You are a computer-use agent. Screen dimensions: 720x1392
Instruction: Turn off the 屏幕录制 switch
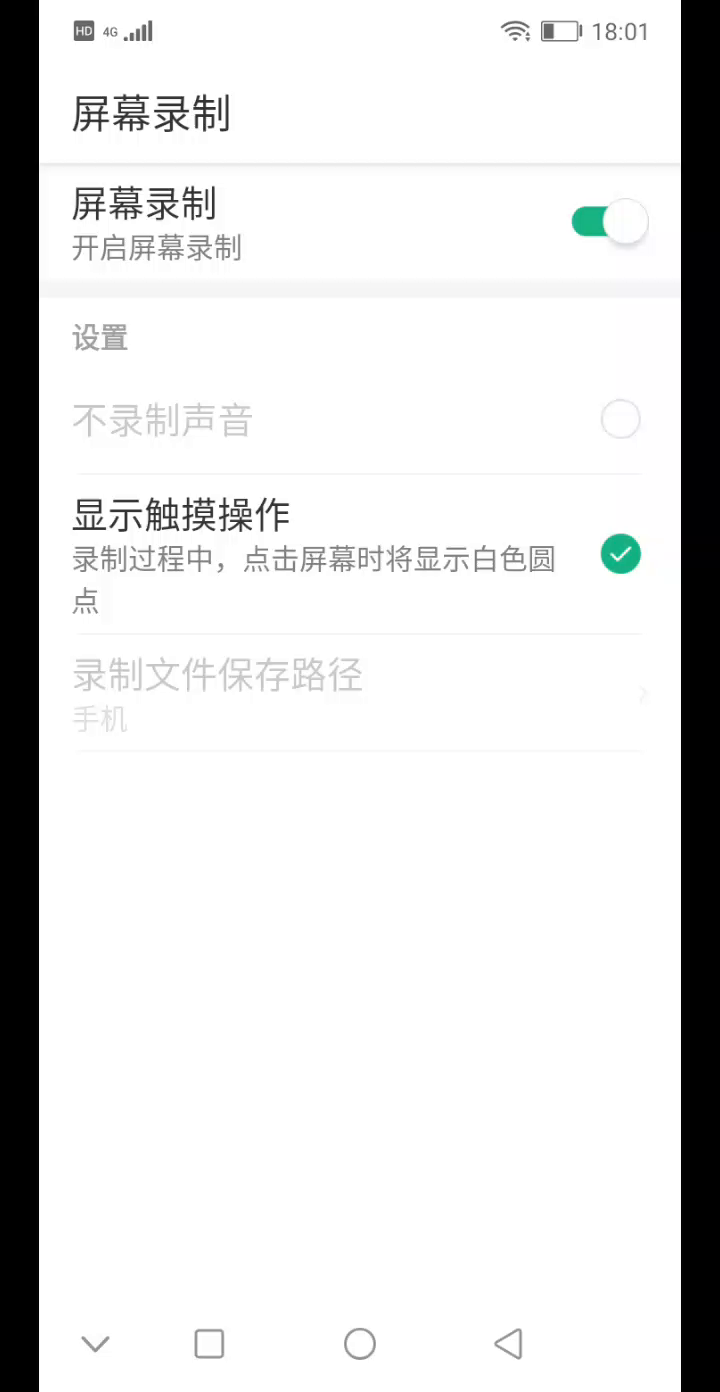click(609, 222)
